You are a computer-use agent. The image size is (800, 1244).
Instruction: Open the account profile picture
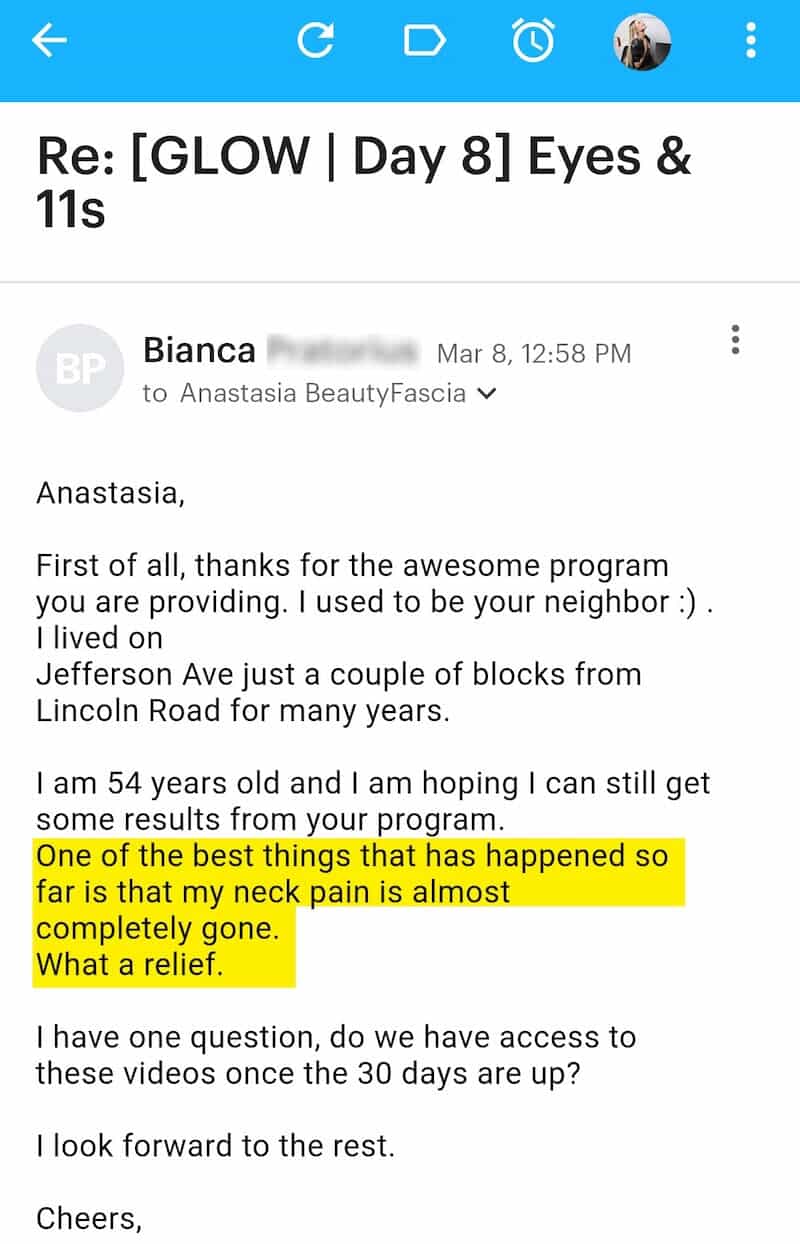(641, 42)
